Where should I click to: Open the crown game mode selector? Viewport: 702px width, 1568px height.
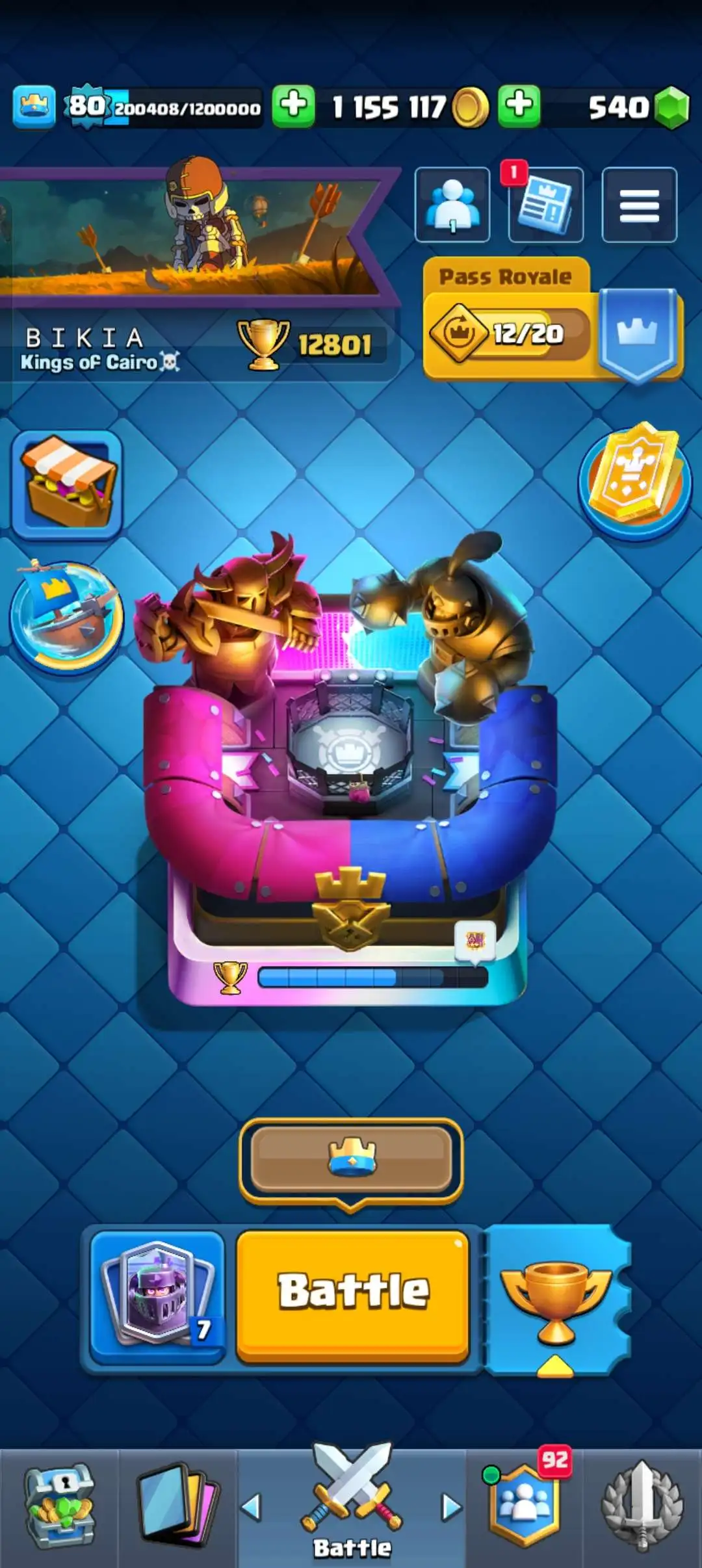pyautogui.click(x=351, y=1160)
